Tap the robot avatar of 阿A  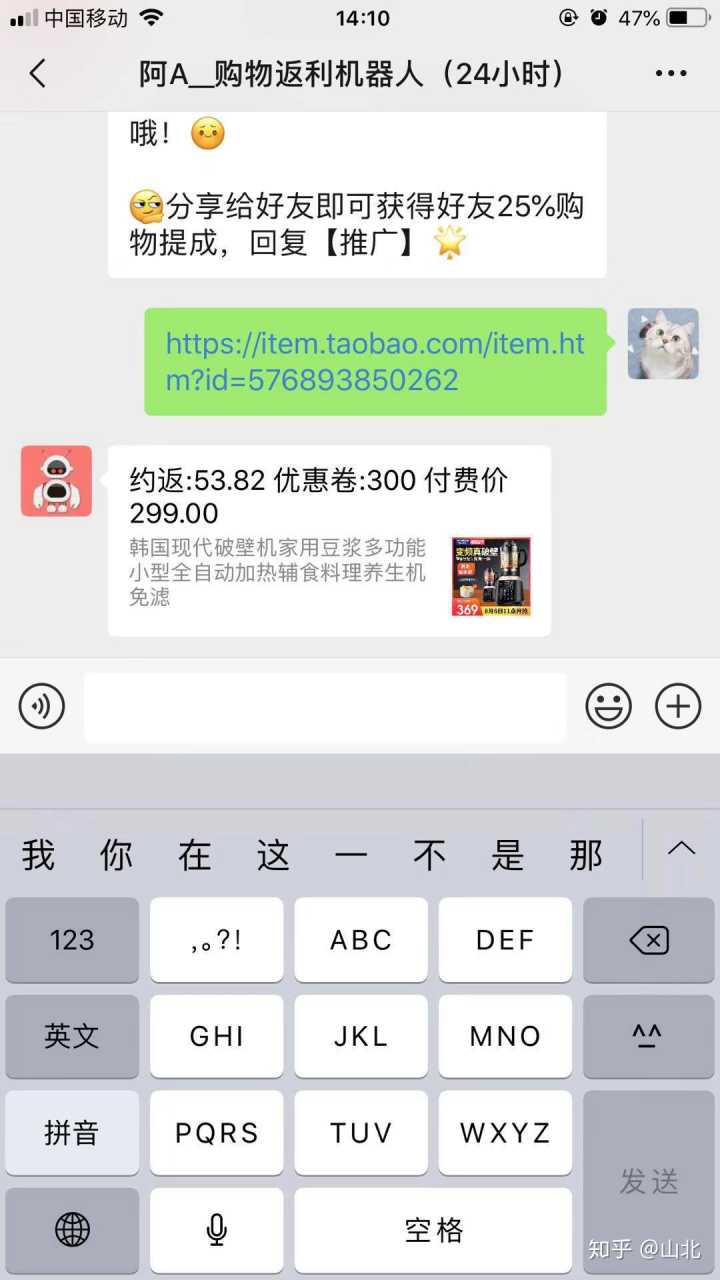tap(56, 481)
